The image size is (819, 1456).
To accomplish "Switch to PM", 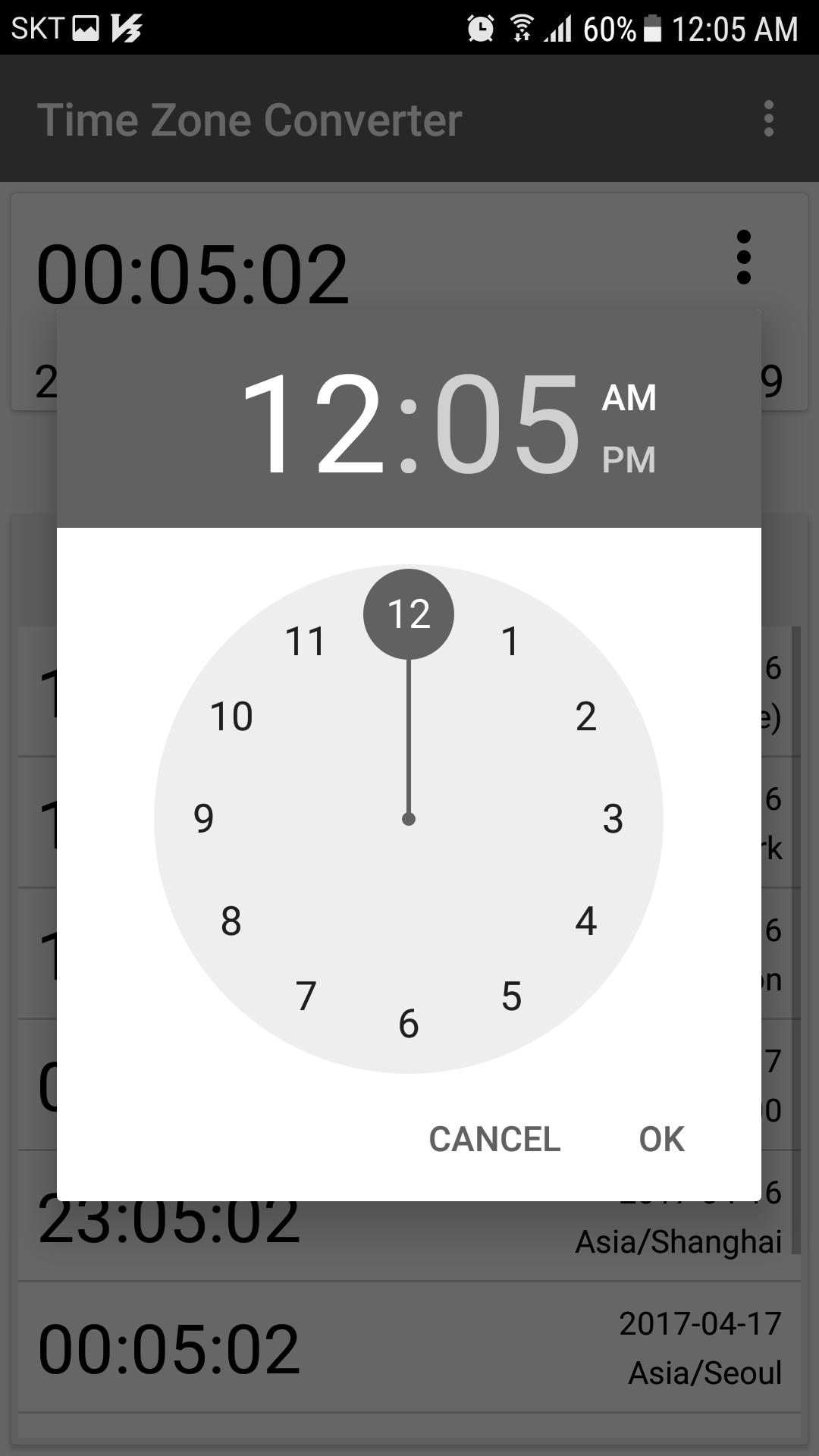I will pyautogui.click(x=629, y=460).
